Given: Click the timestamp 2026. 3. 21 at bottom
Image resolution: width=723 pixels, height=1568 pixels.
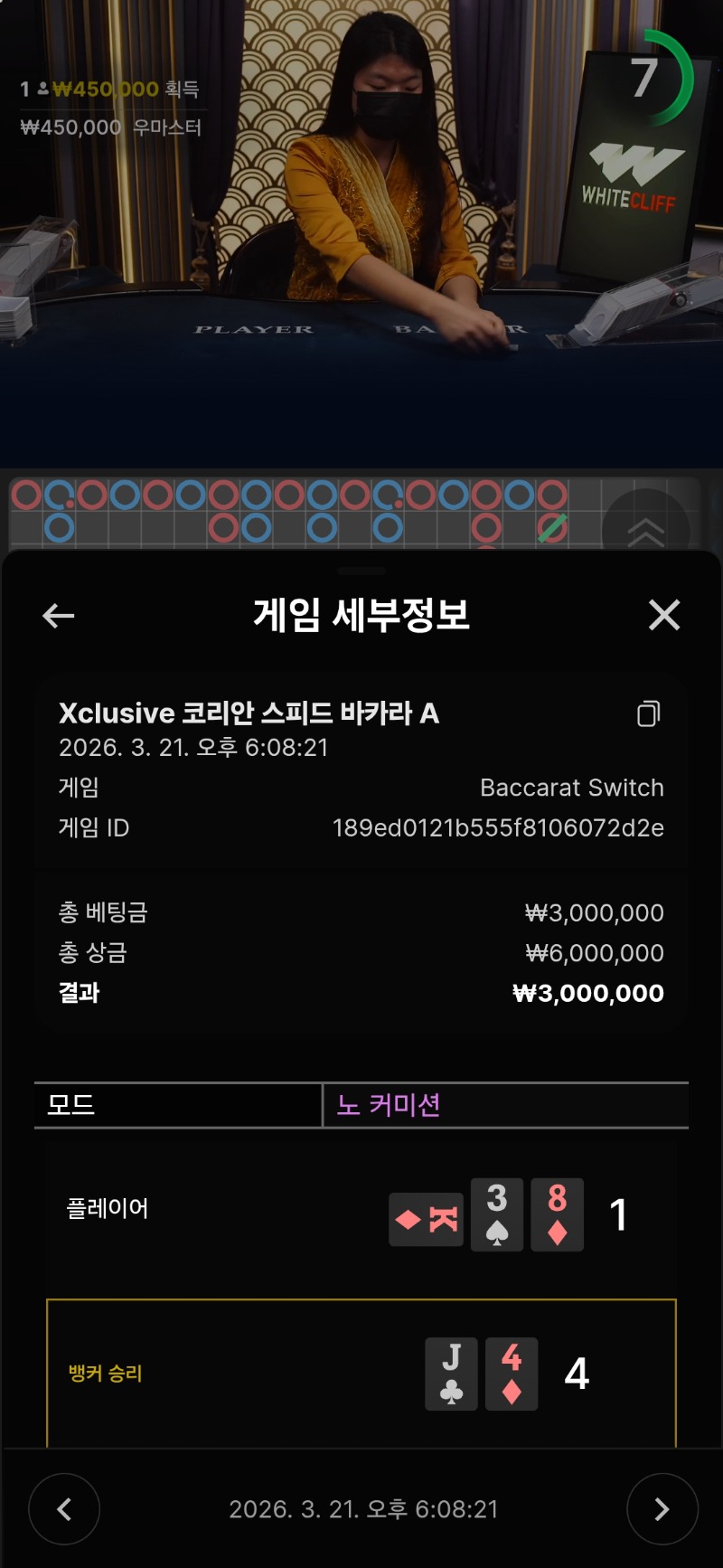Looking at the screenshot, I should 361,1508.
